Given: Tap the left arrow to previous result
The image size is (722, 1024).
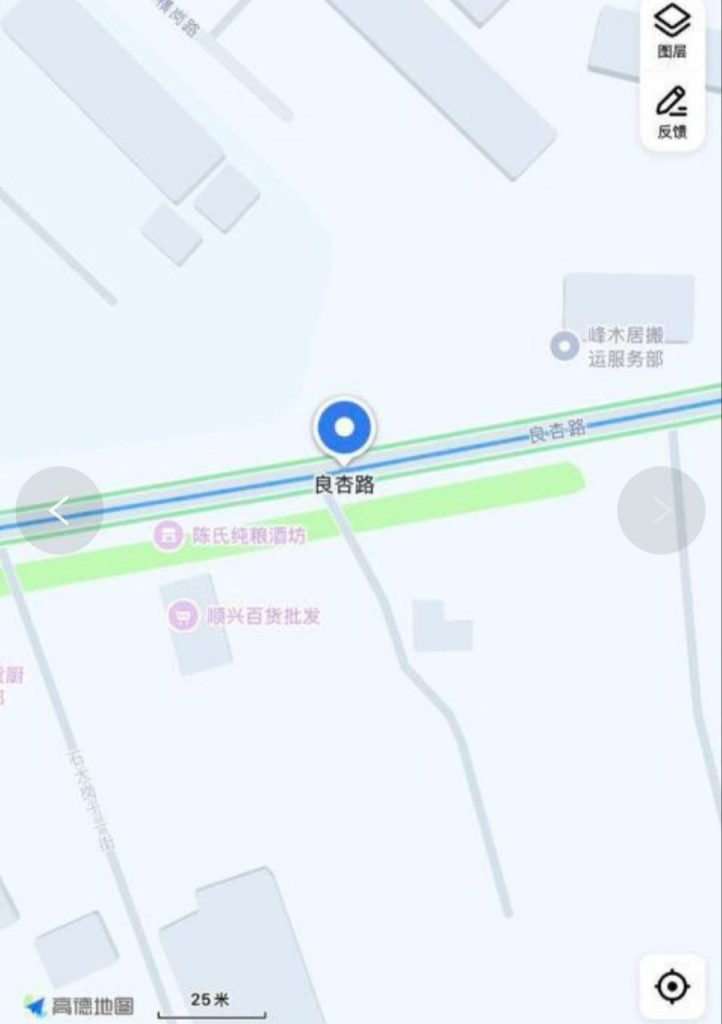Looking at the screenshot, I should [58, 510].
